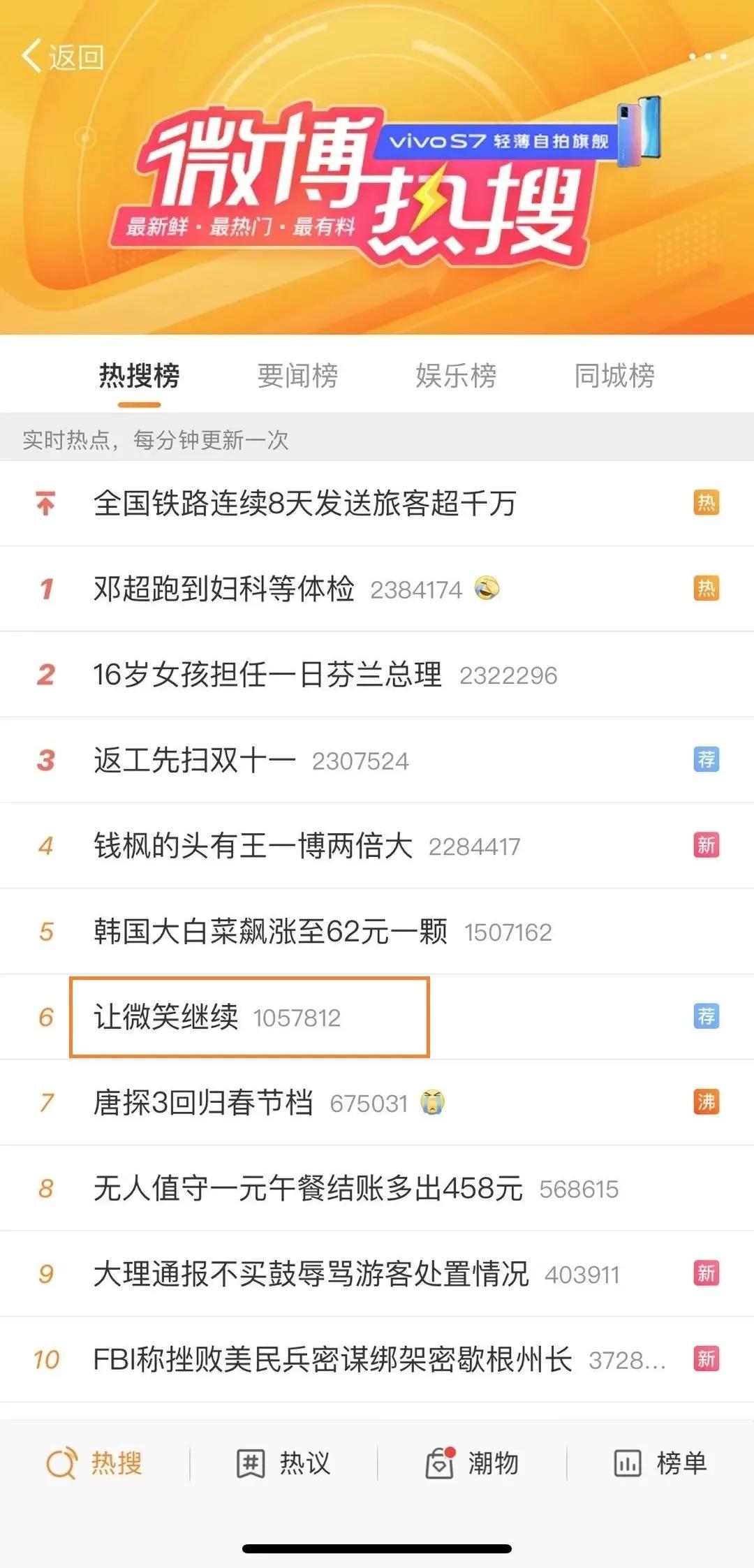This screenshot has width=754, height=1568.
Task: Tap the 新 badge next to 钱枫 entry
Action: coord(707,845)
